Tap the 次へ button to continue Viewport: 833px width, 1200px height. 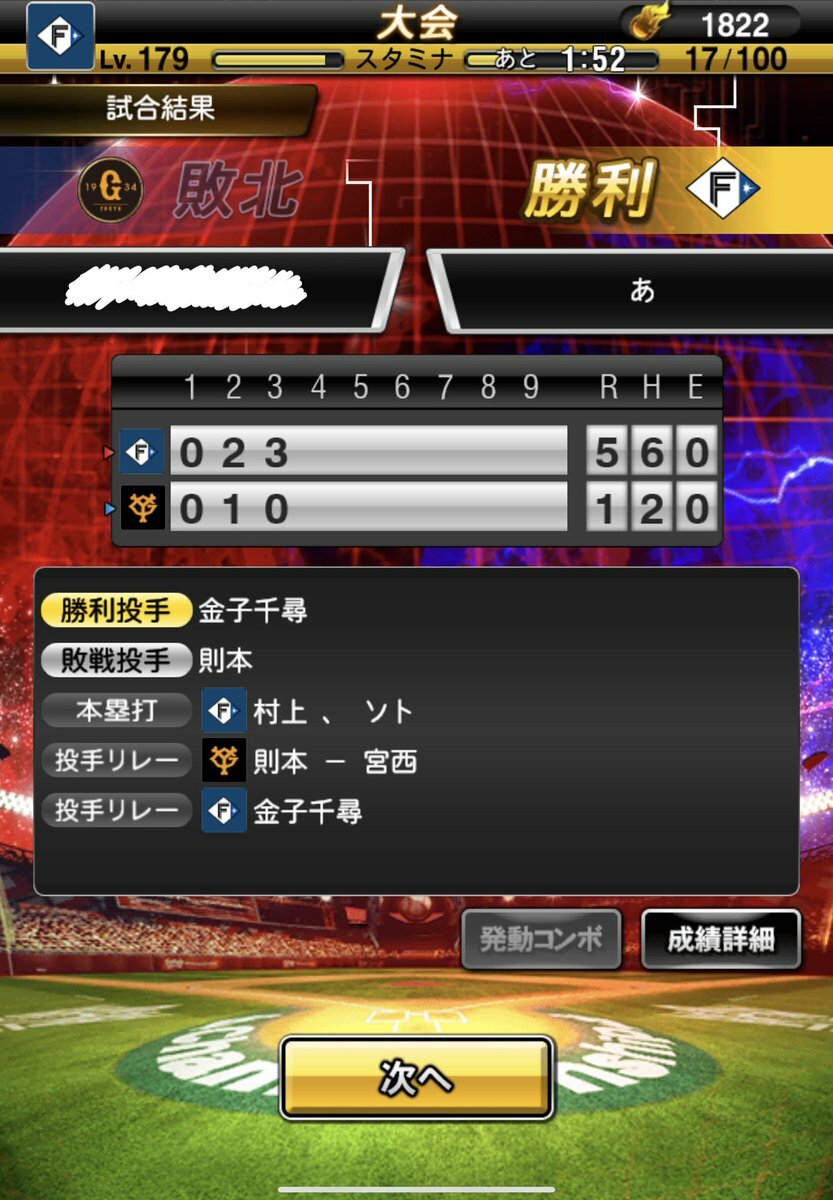416,1077
